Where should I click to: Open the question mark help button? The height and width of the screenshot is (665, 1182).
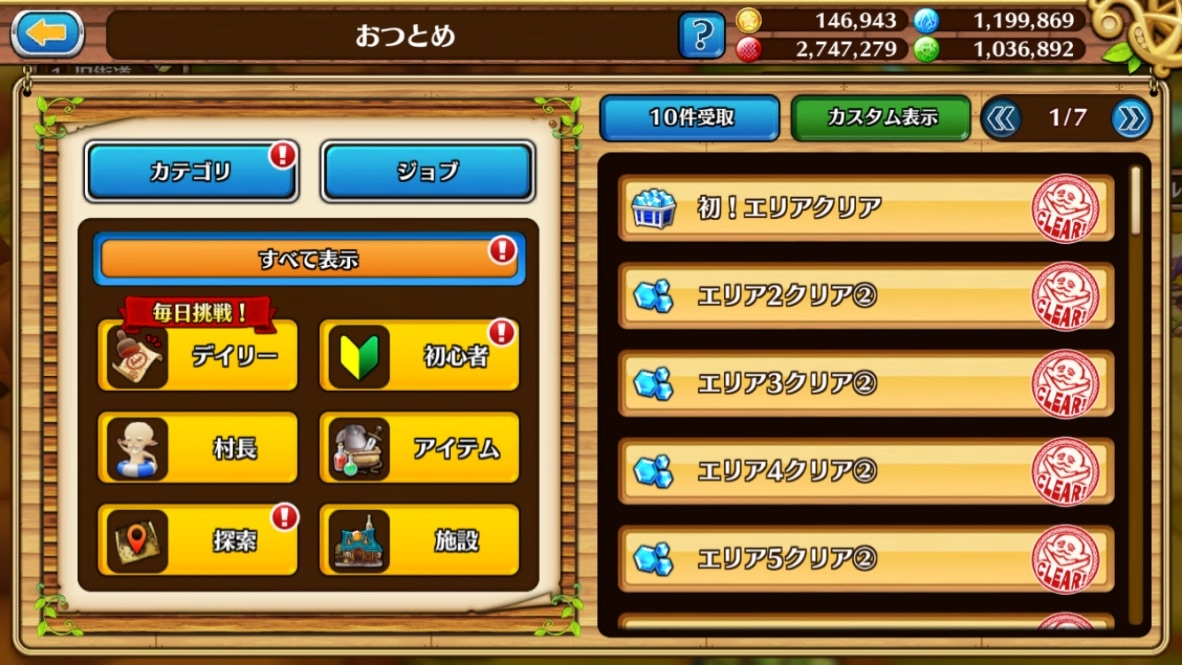701,35
